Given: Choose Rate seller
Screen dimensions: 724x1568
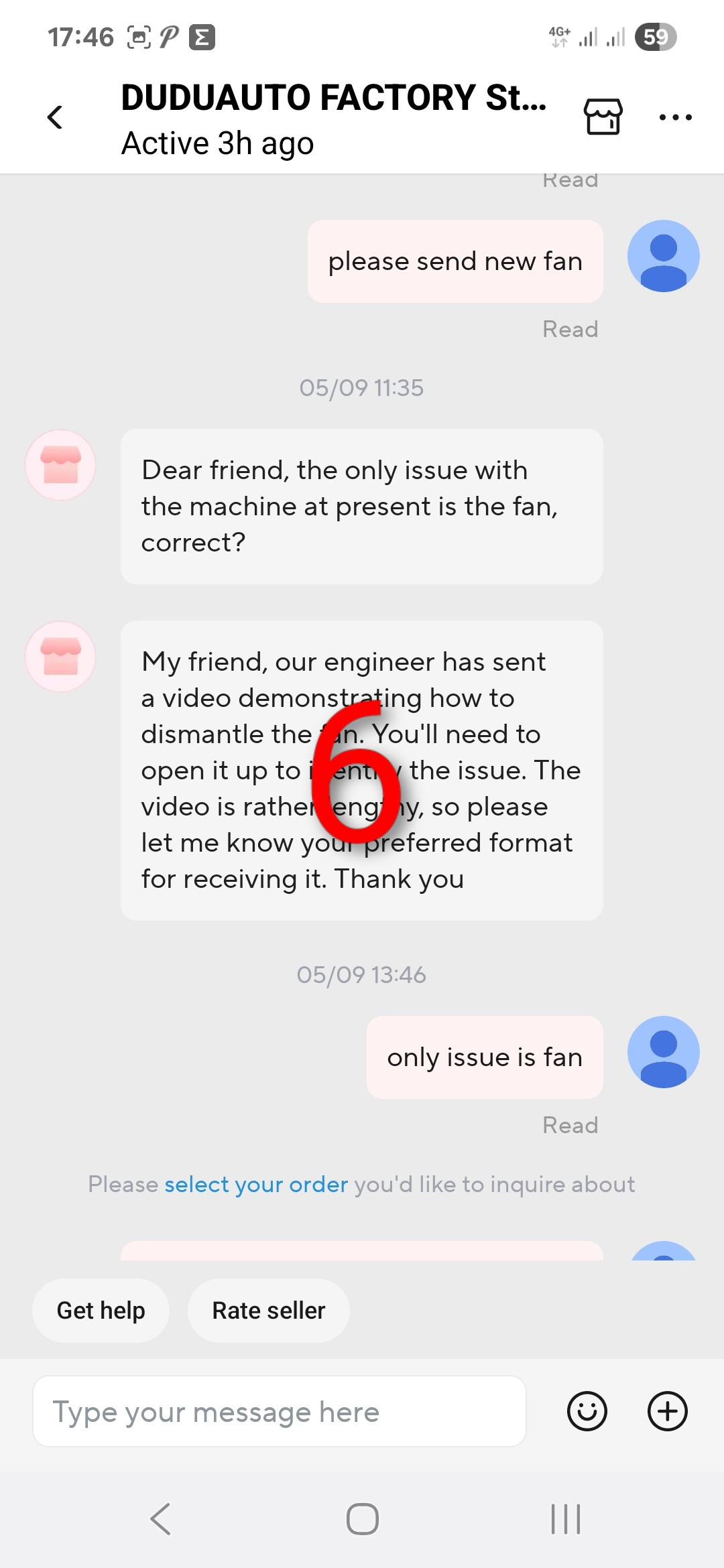Looking at the screenshot, I should (268, 1310).
